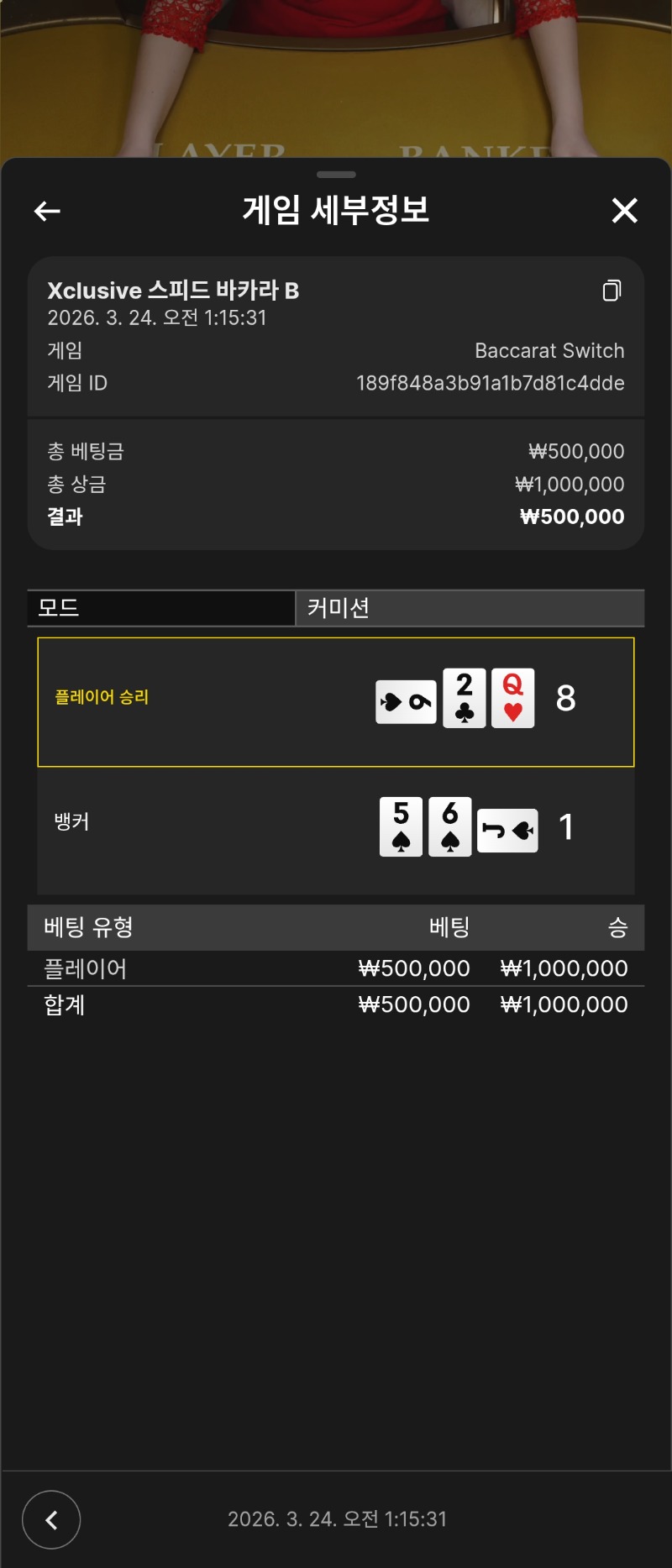The height and width of the screenshot is (1568, 672).
Task: Go to previous game with chevron button
Action: (x=51, y=1518)
